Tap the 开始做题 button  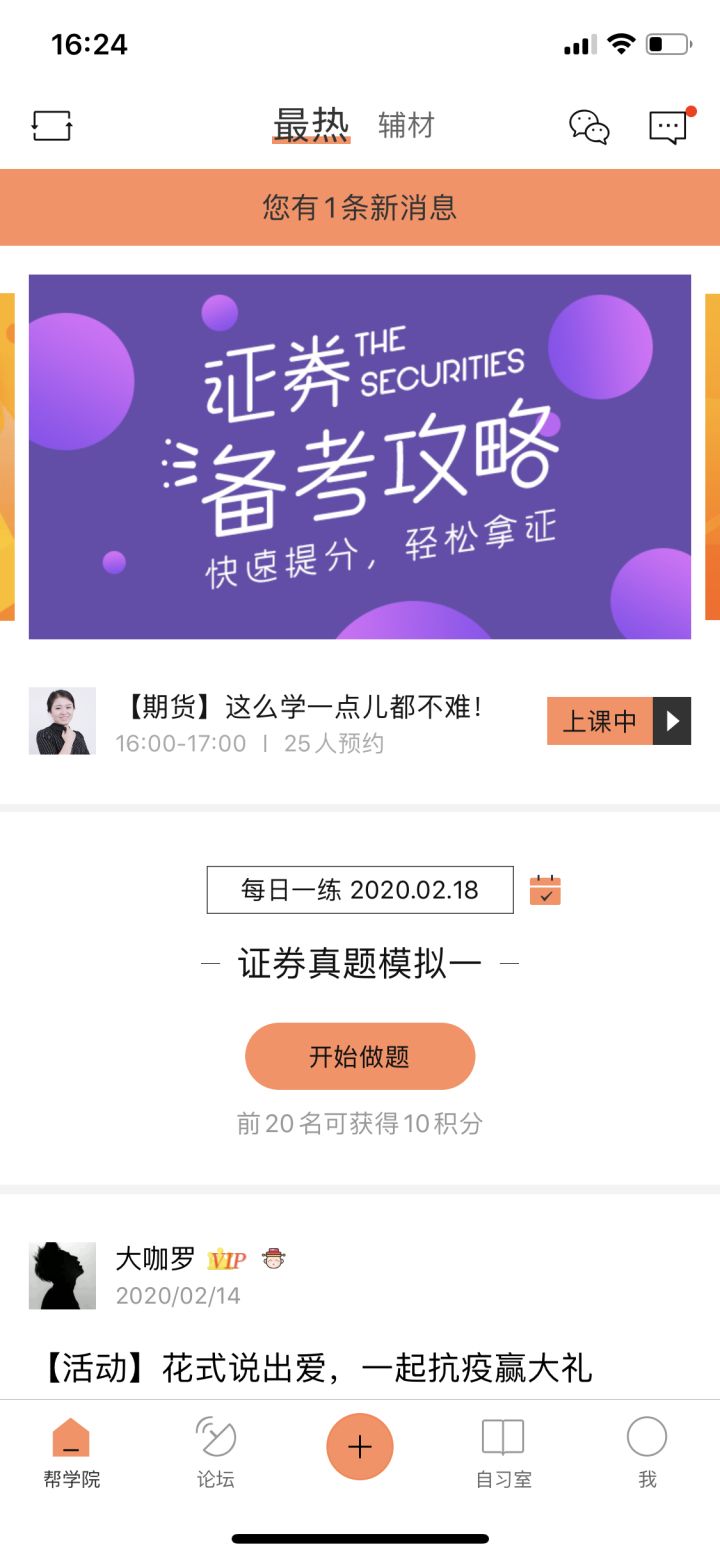click(360, 1055)
